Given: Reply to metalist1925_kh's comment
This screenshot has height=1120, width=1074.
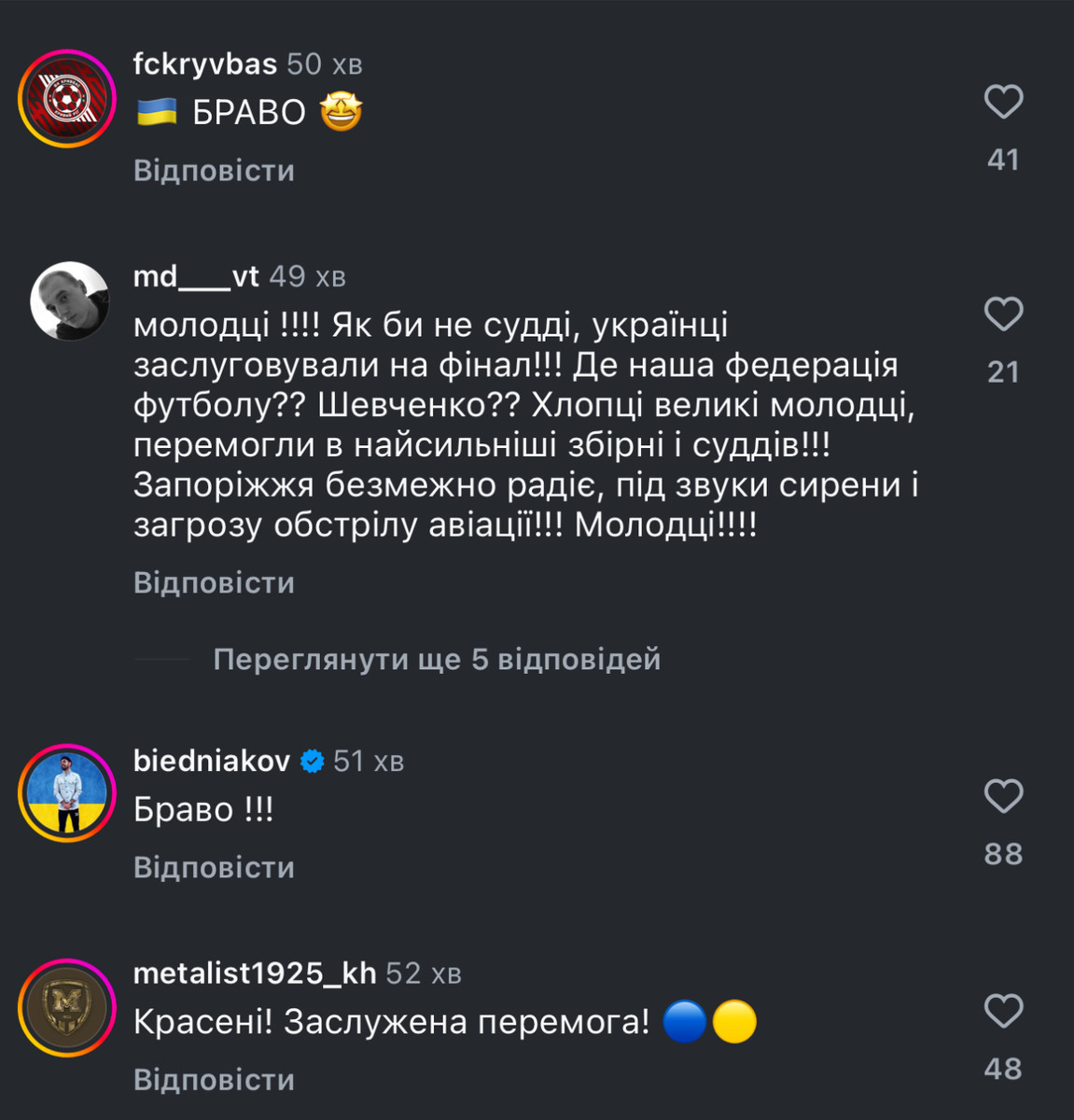Looking at the screenshot, I should click(x=214, y=1080).
